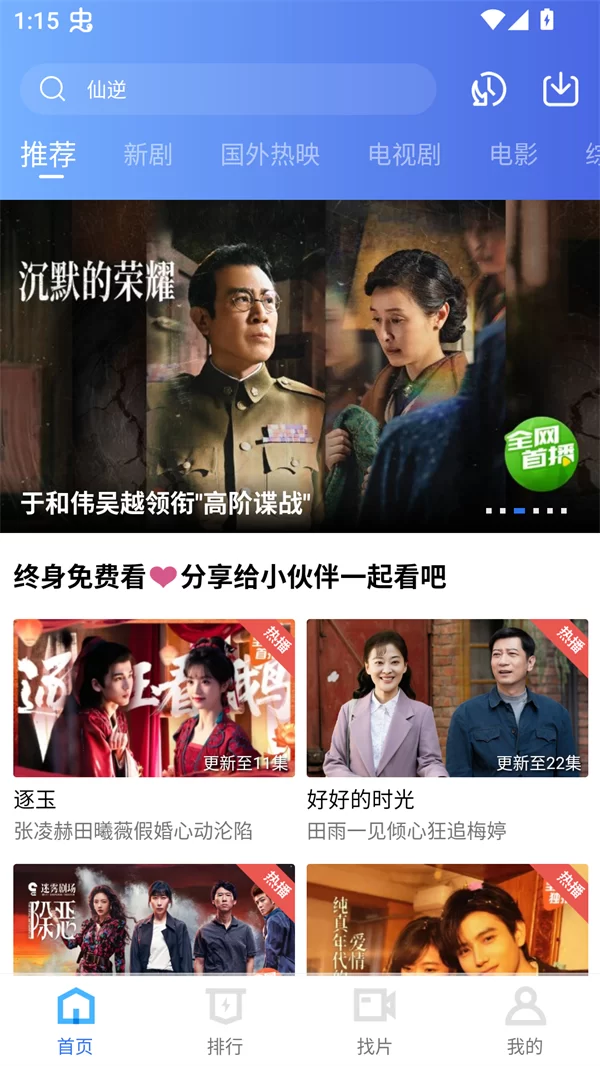Tap the search box showing 仙逆

point(228,90)
